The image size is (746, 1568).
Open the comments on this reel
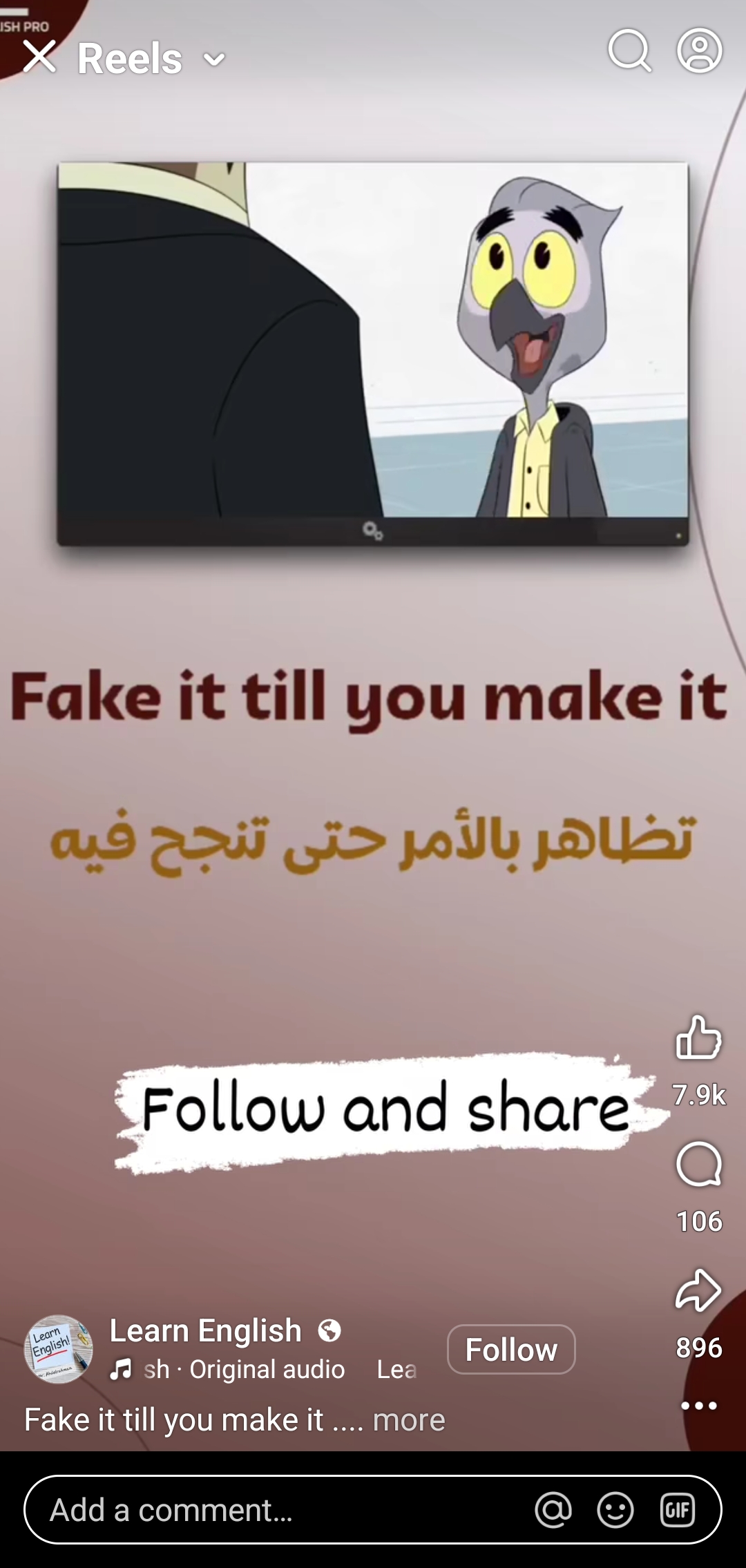pyautogui.click(x=698, y=1165)
